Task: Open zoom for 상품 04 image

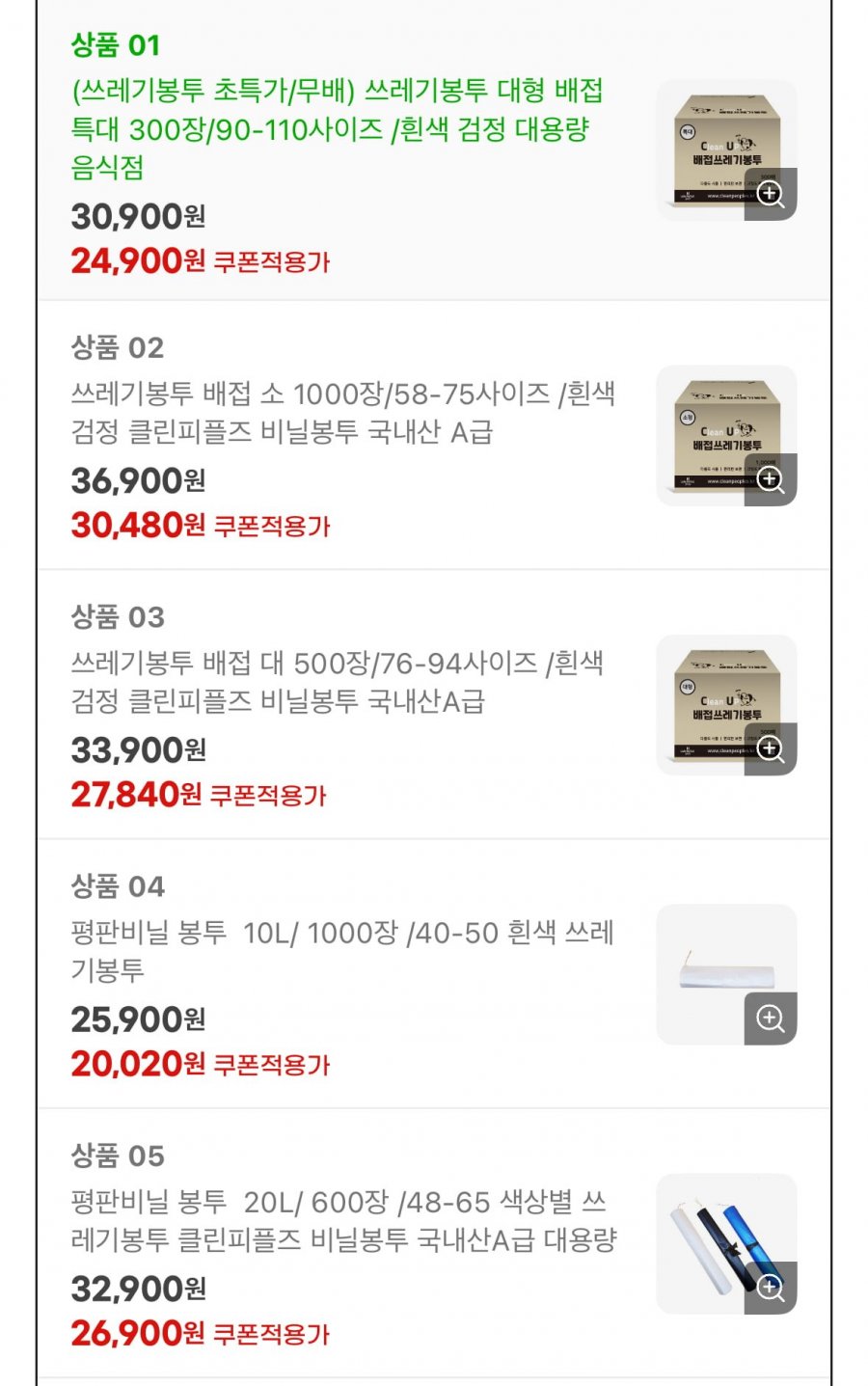Action: (770, 1019)
